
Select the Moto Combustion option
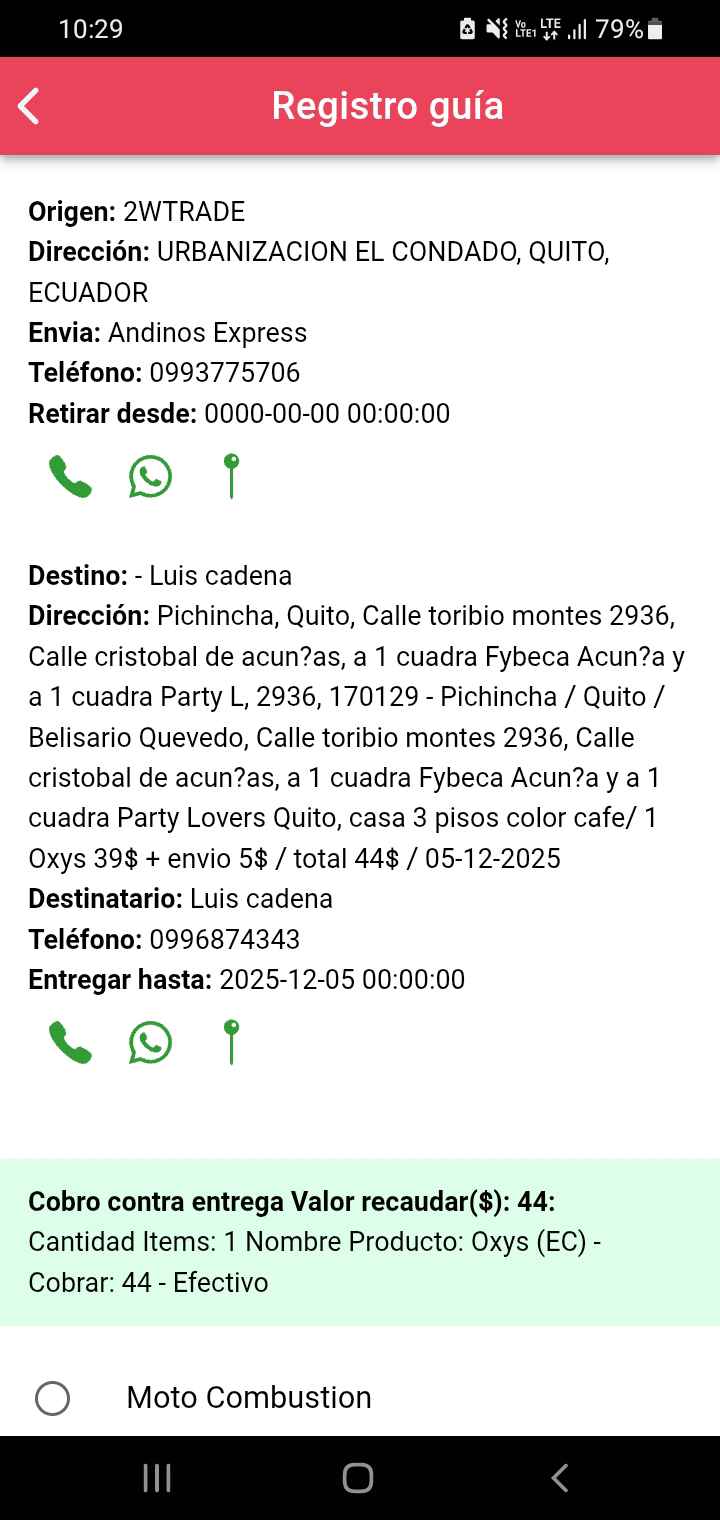53,1397
